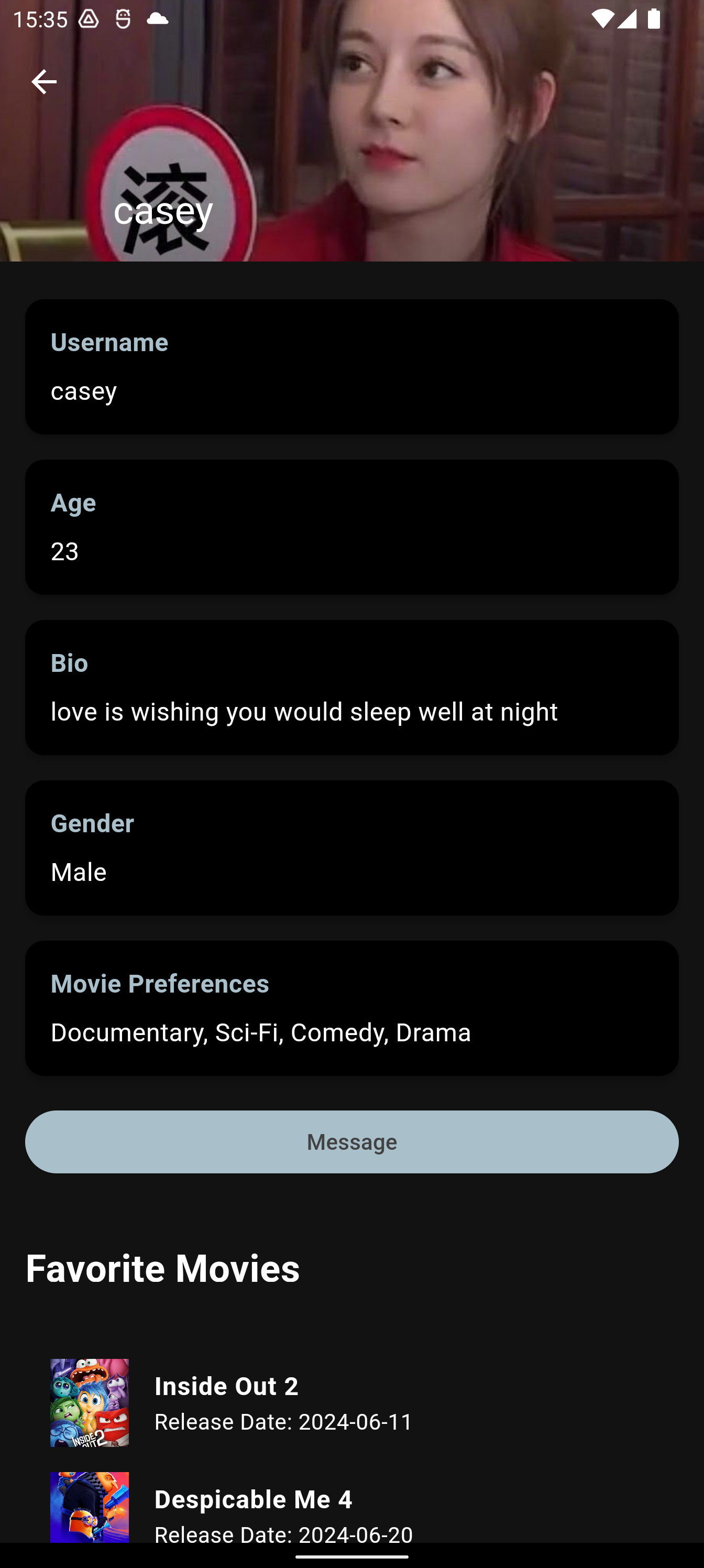Go back using the arrow icon
Screen dimensions: 704x1568
pyautogui.click(x=44, y=82)
